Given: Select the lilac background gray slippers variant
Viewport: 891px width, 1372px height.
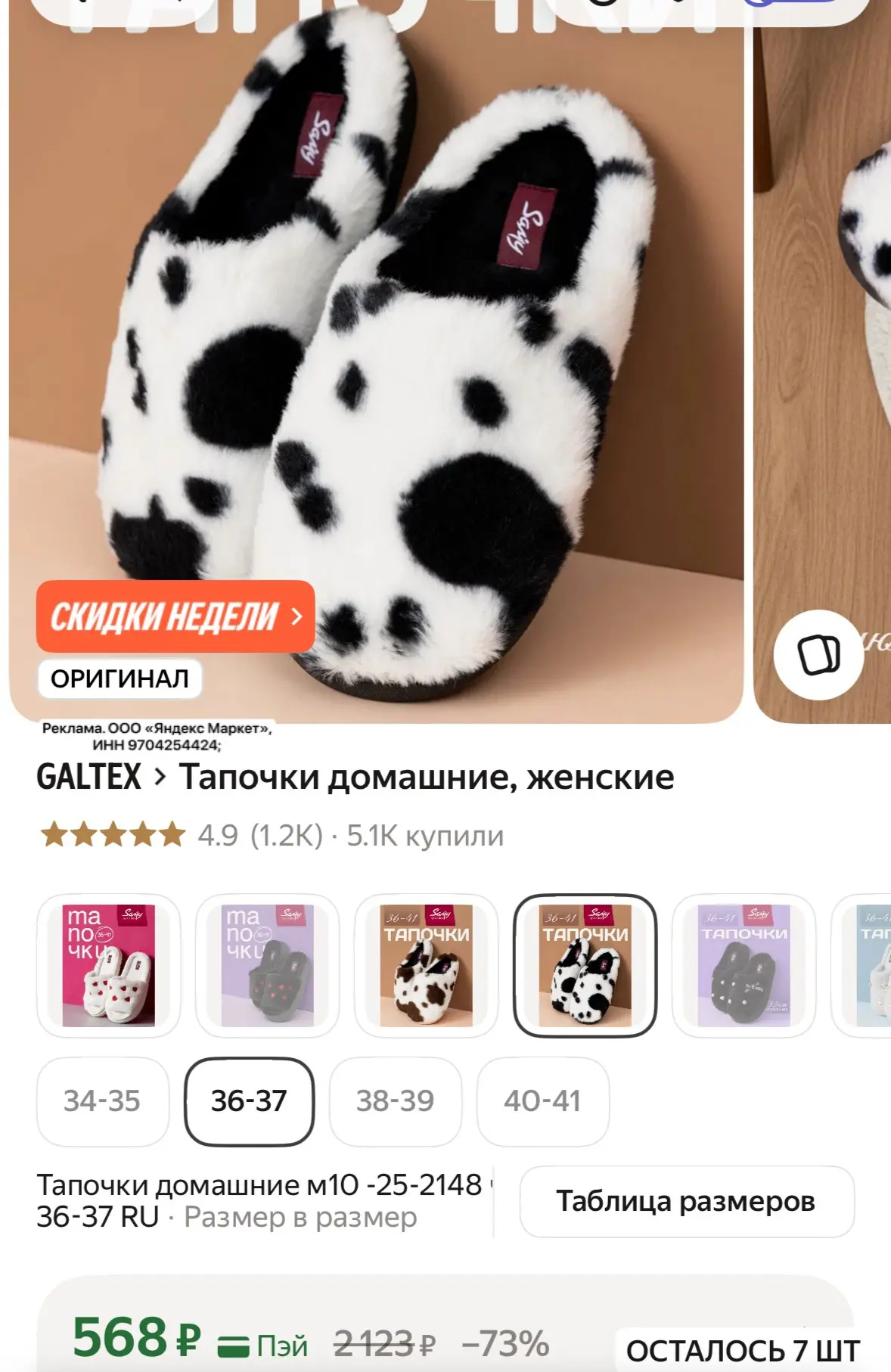Looking at the screenshot, I should tap(268, 965).
